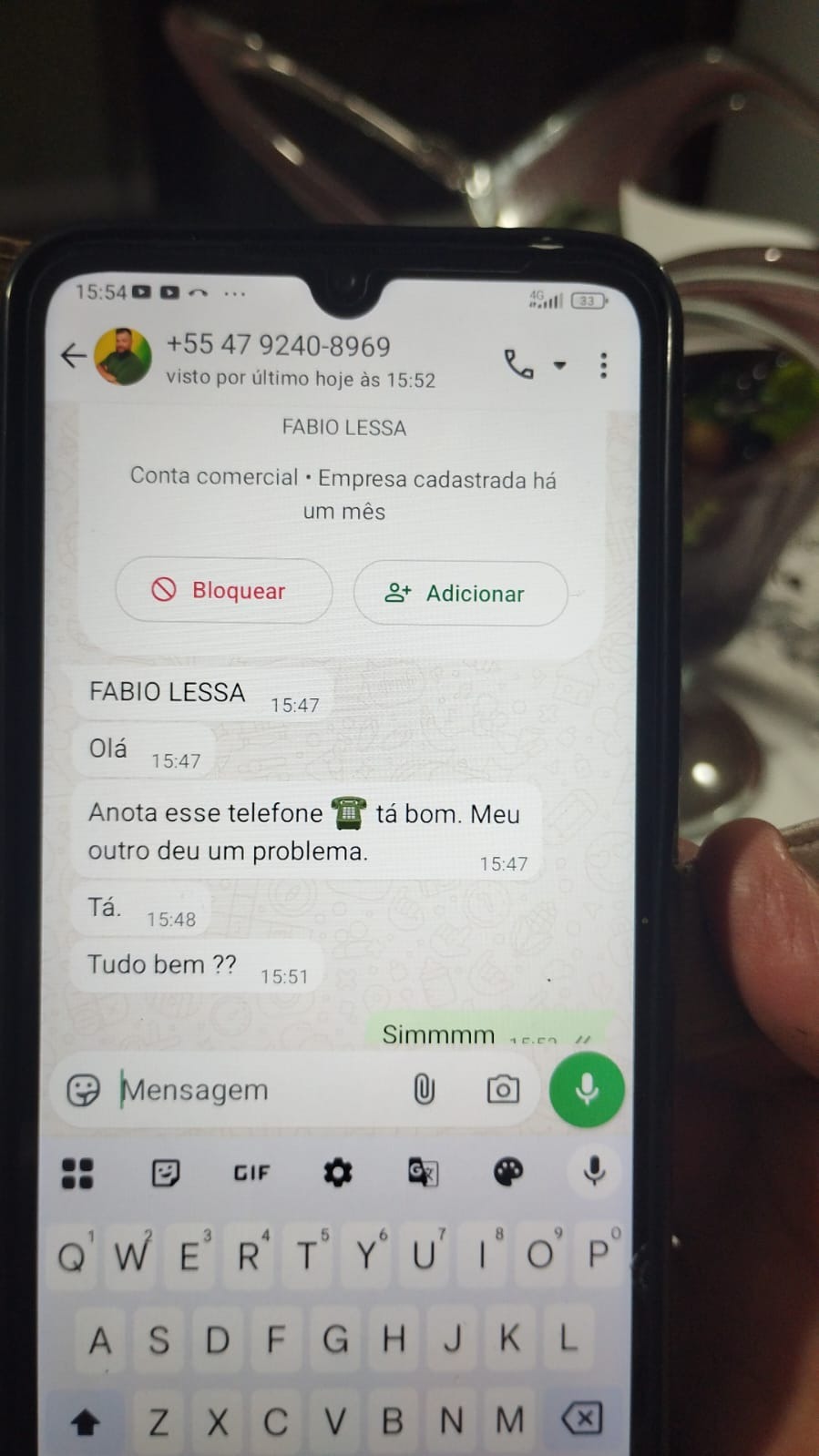Start keyboard voice typing

(594, 1171)
